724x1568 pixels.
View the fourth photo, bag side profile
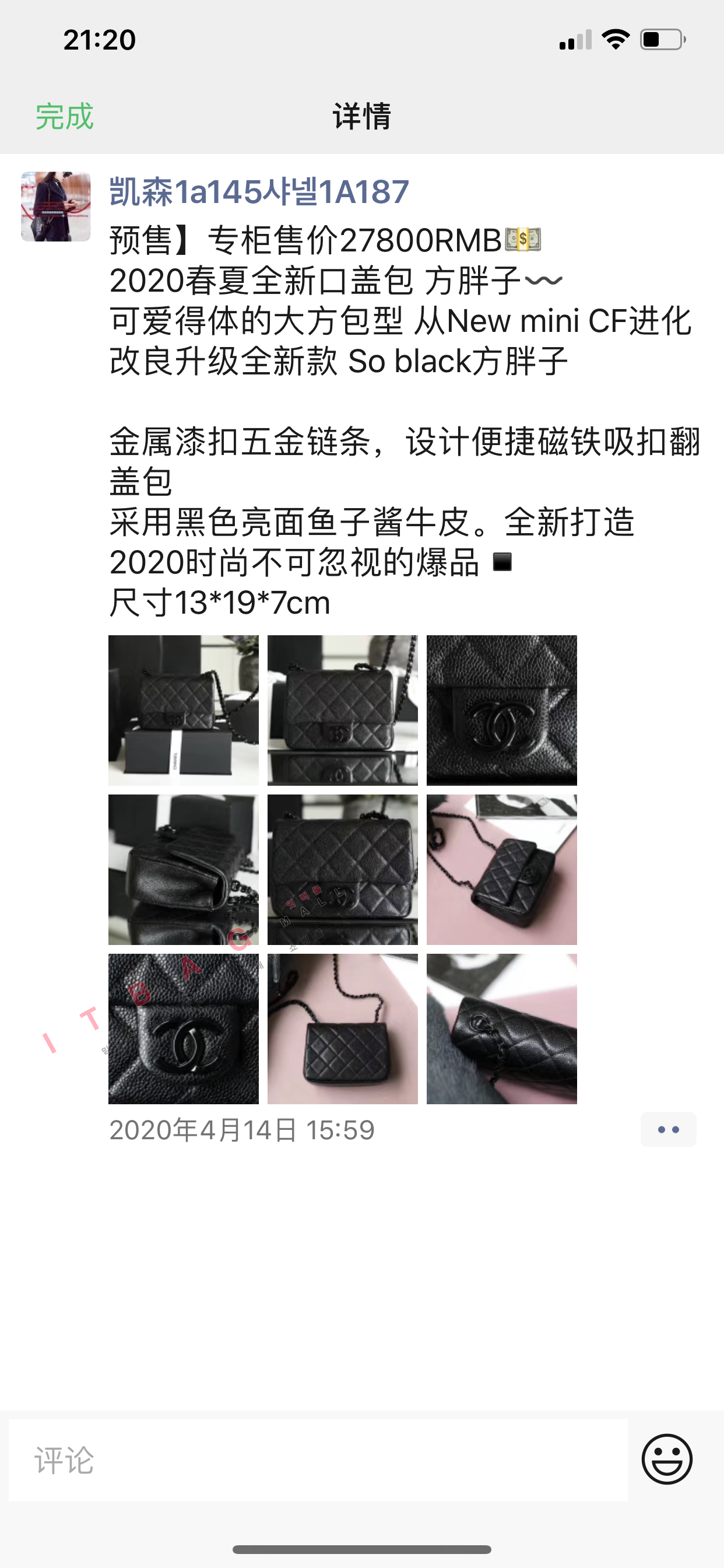(183, 869)
